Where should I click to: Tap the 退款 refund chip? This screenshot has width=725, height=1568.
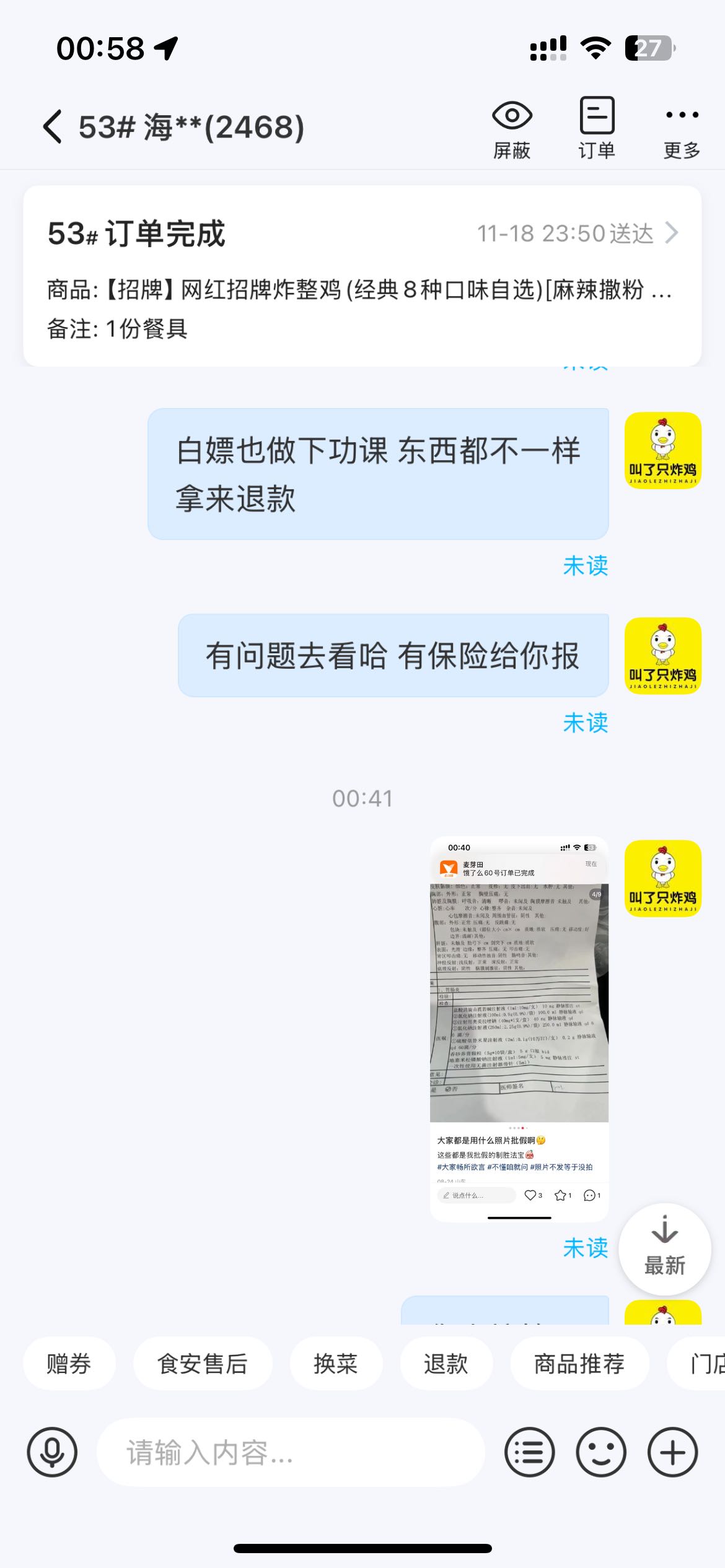click(446, 1364)
